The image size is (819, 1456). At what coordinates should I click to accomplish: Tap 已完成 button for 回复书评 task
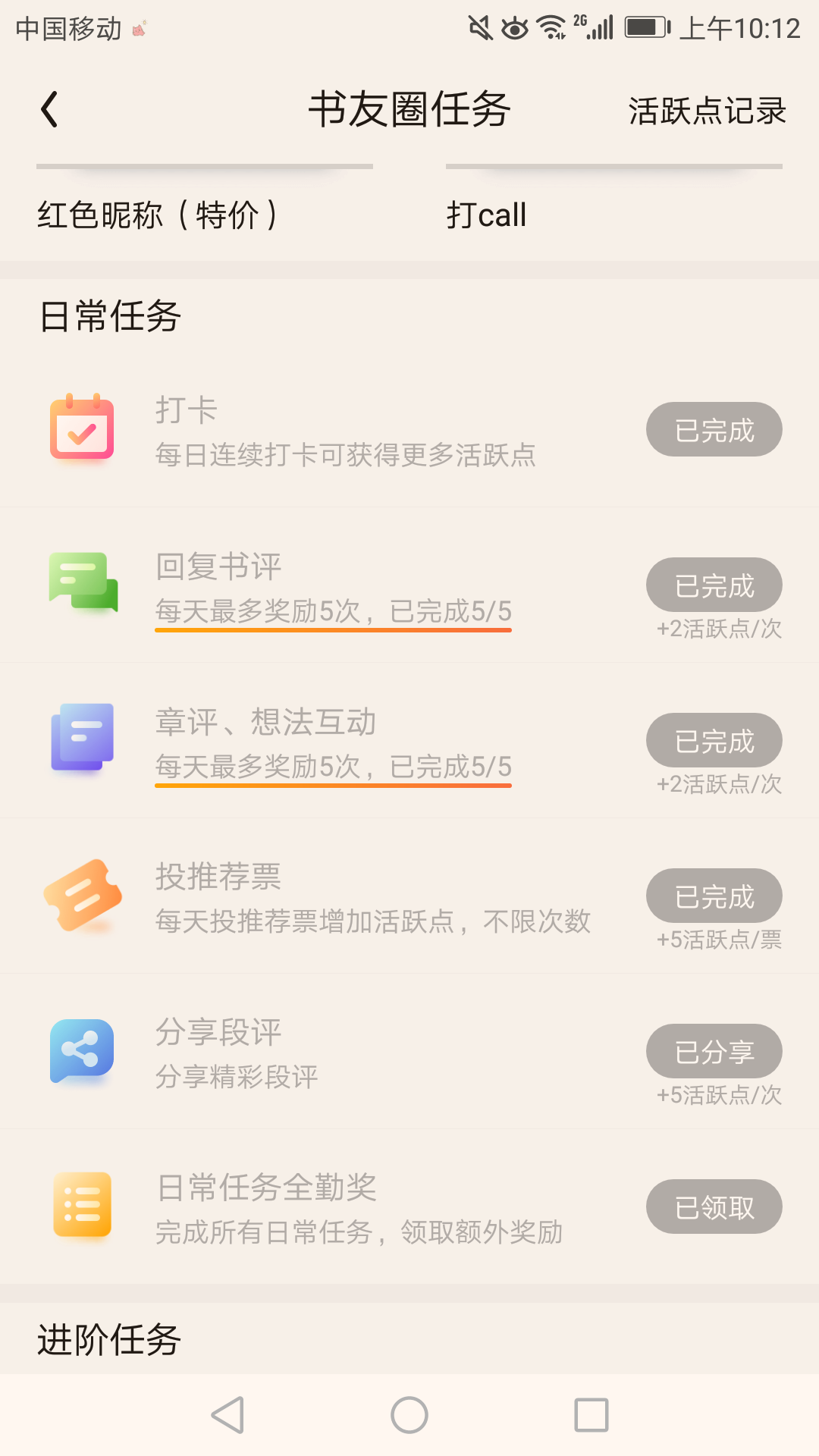coord(714,585)
